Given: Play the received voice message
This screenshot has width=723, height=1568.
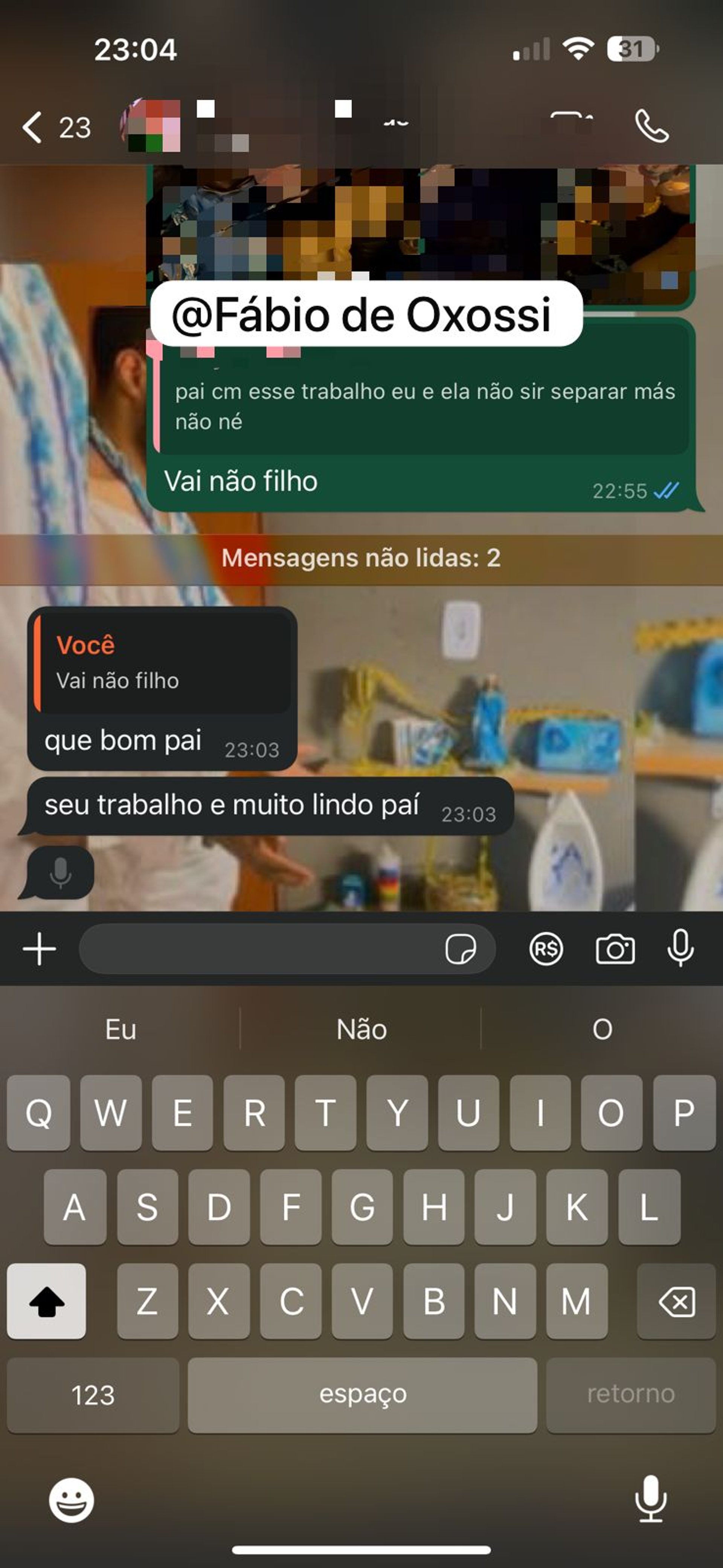Looking at the screenshot, I should (60, 873).
